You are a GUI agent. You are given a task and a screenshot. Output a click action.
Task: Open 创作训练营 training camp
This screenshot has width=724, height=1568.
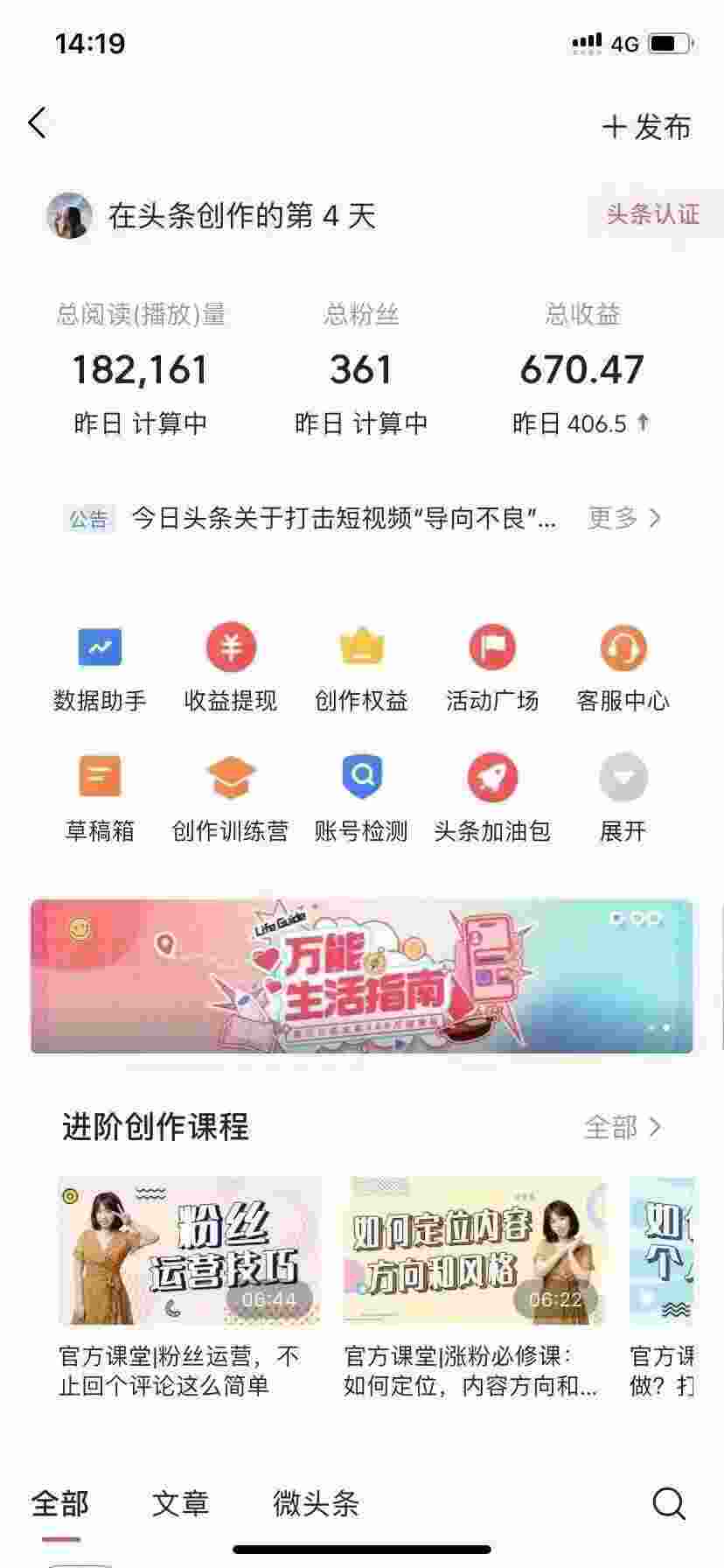click(230, 796)
